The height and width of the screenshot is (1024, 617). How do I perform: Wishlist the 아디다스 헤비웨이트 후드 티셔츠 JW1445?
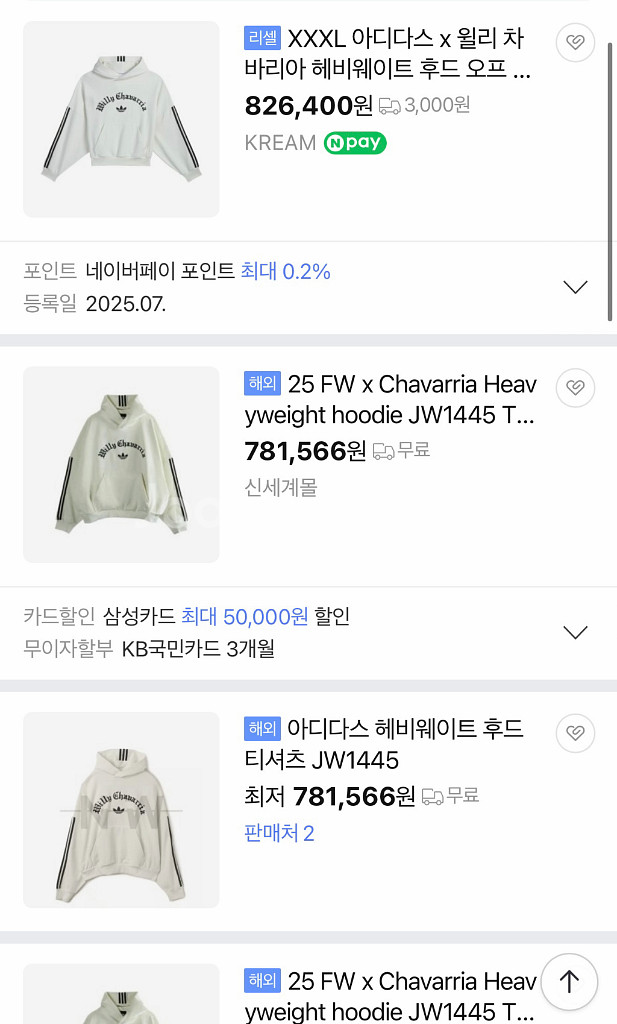pos(575,733)
